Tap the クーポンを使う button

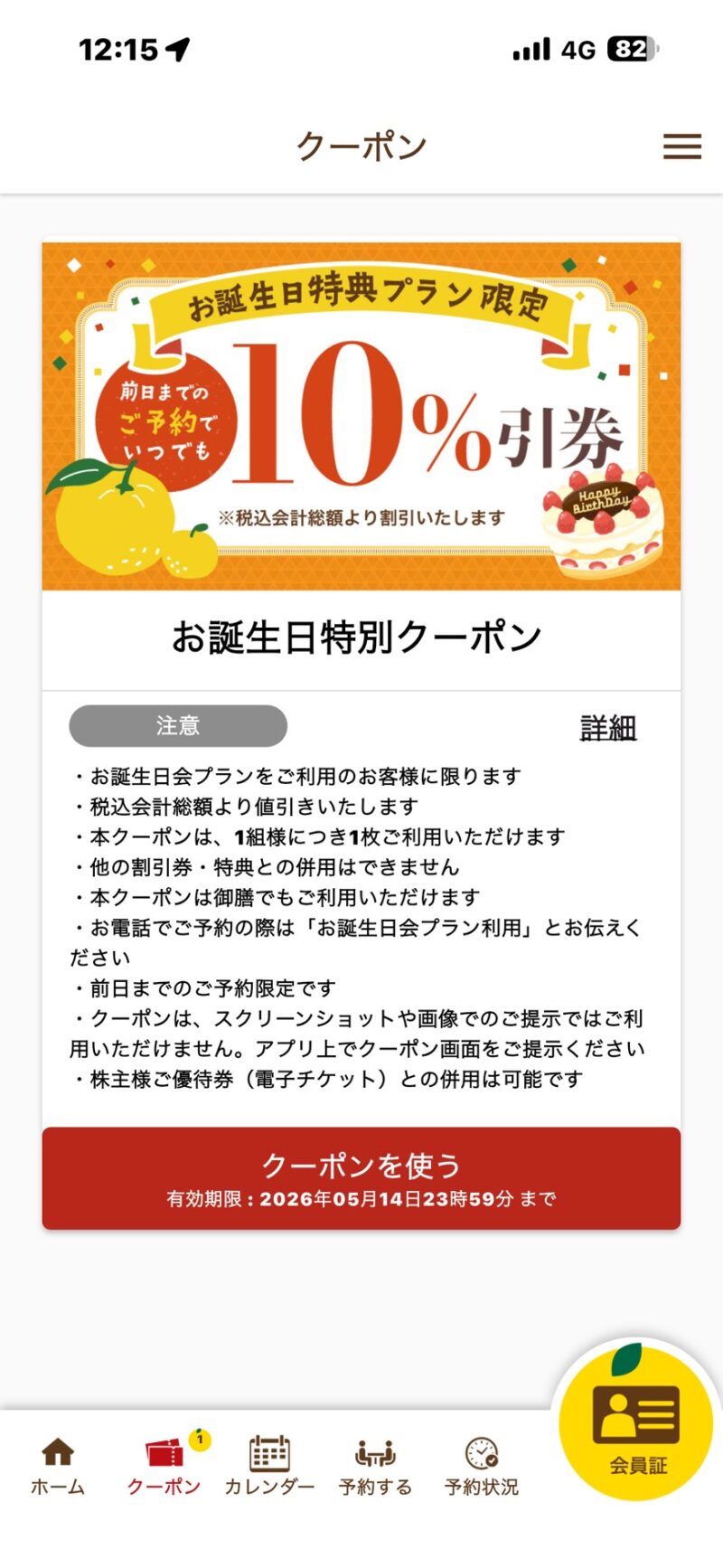[361, 1177]
